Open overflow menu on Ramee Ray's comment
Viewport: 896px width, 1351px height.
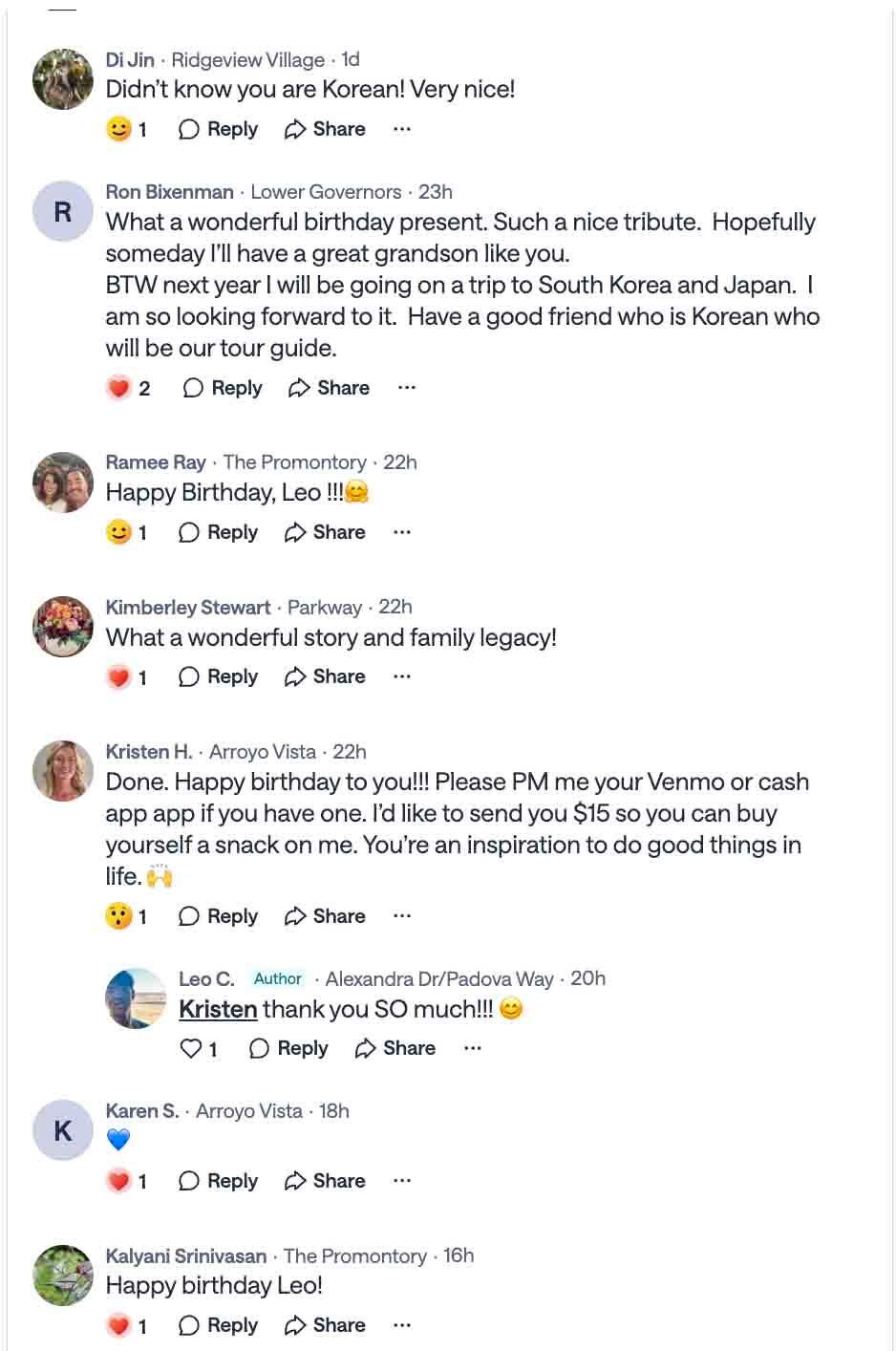click(402, 532)
